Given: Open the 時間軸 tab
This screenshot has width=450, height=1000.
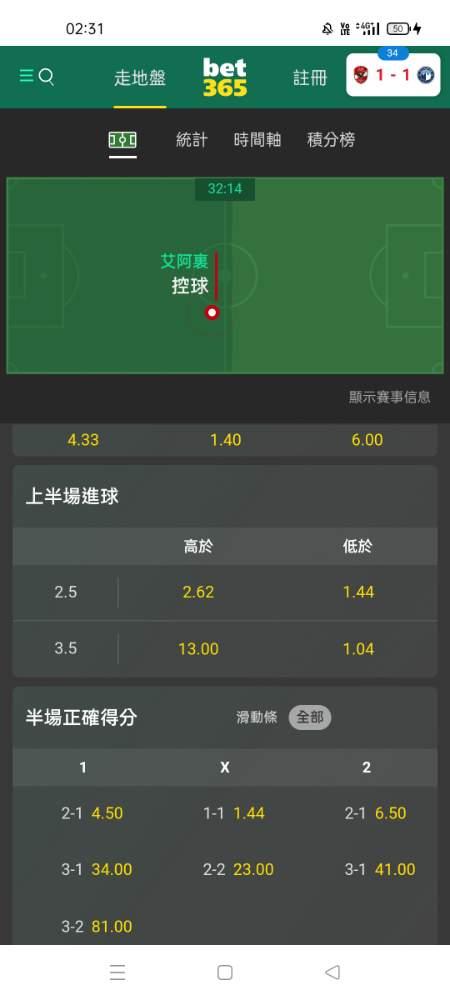Looking at the screenshot, I should pos(258,140).
